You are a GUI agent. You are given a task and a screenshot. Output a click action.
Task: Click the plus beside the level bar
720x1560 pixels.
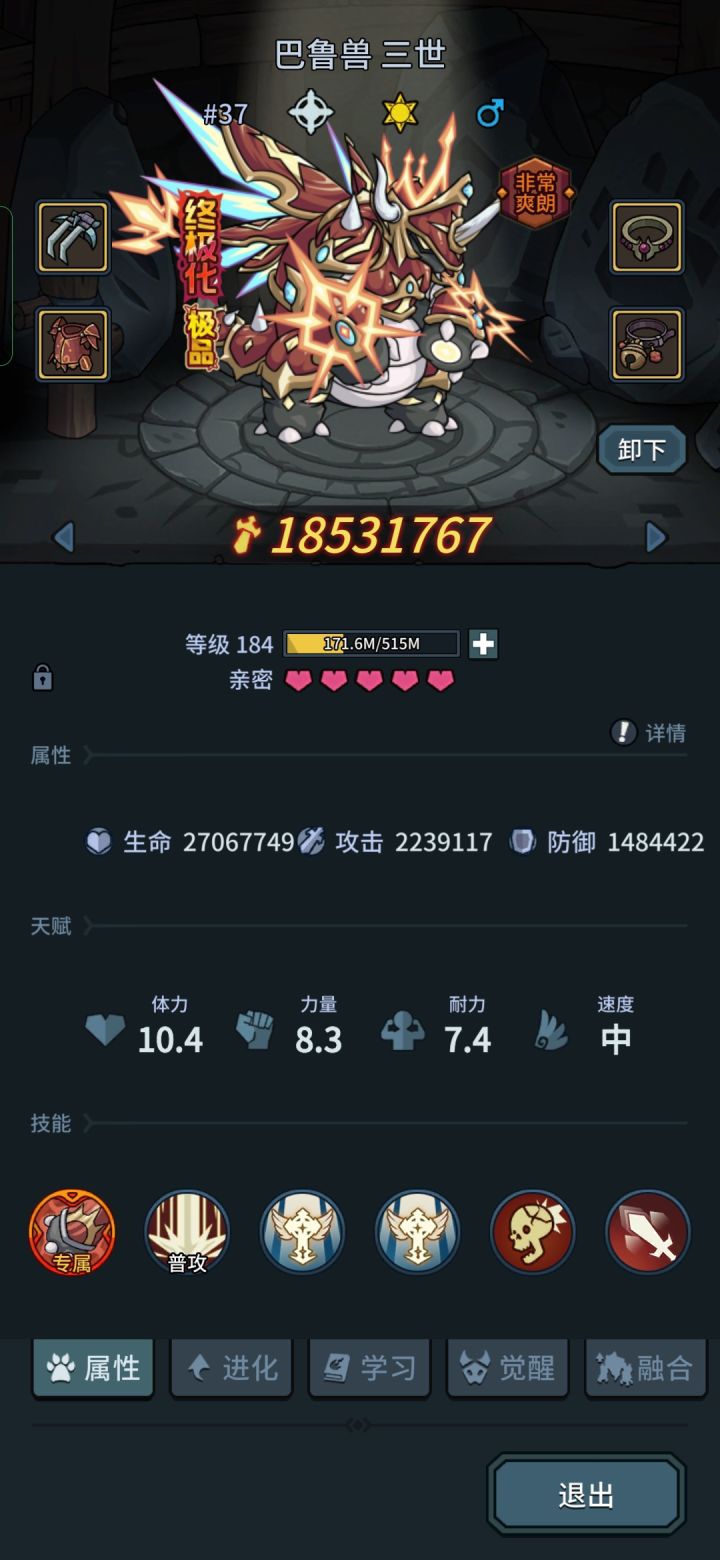pyautogui.click(x=483, y=644)
